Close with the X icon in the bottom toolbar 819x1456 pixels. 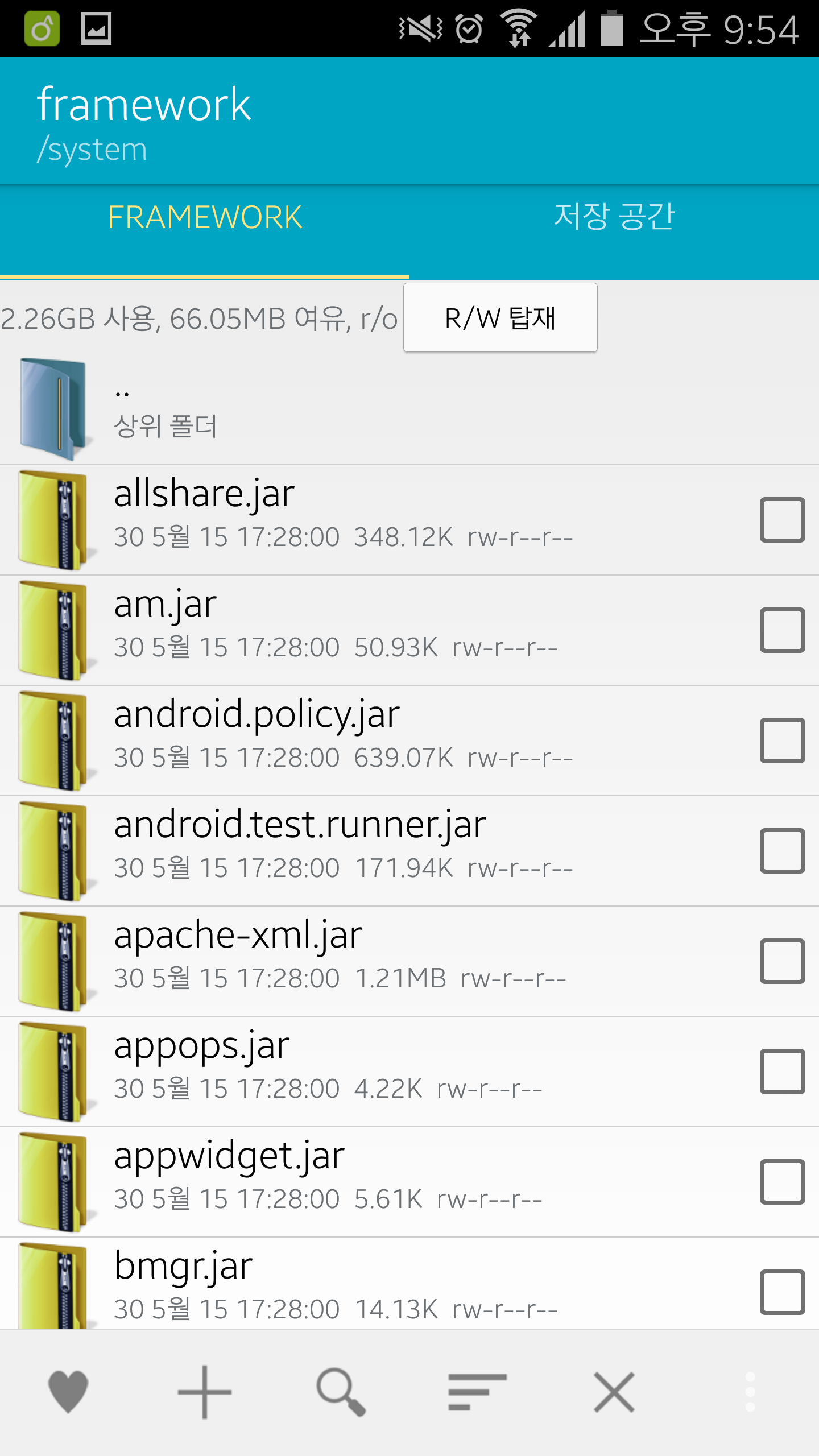tap(614, 1391)
